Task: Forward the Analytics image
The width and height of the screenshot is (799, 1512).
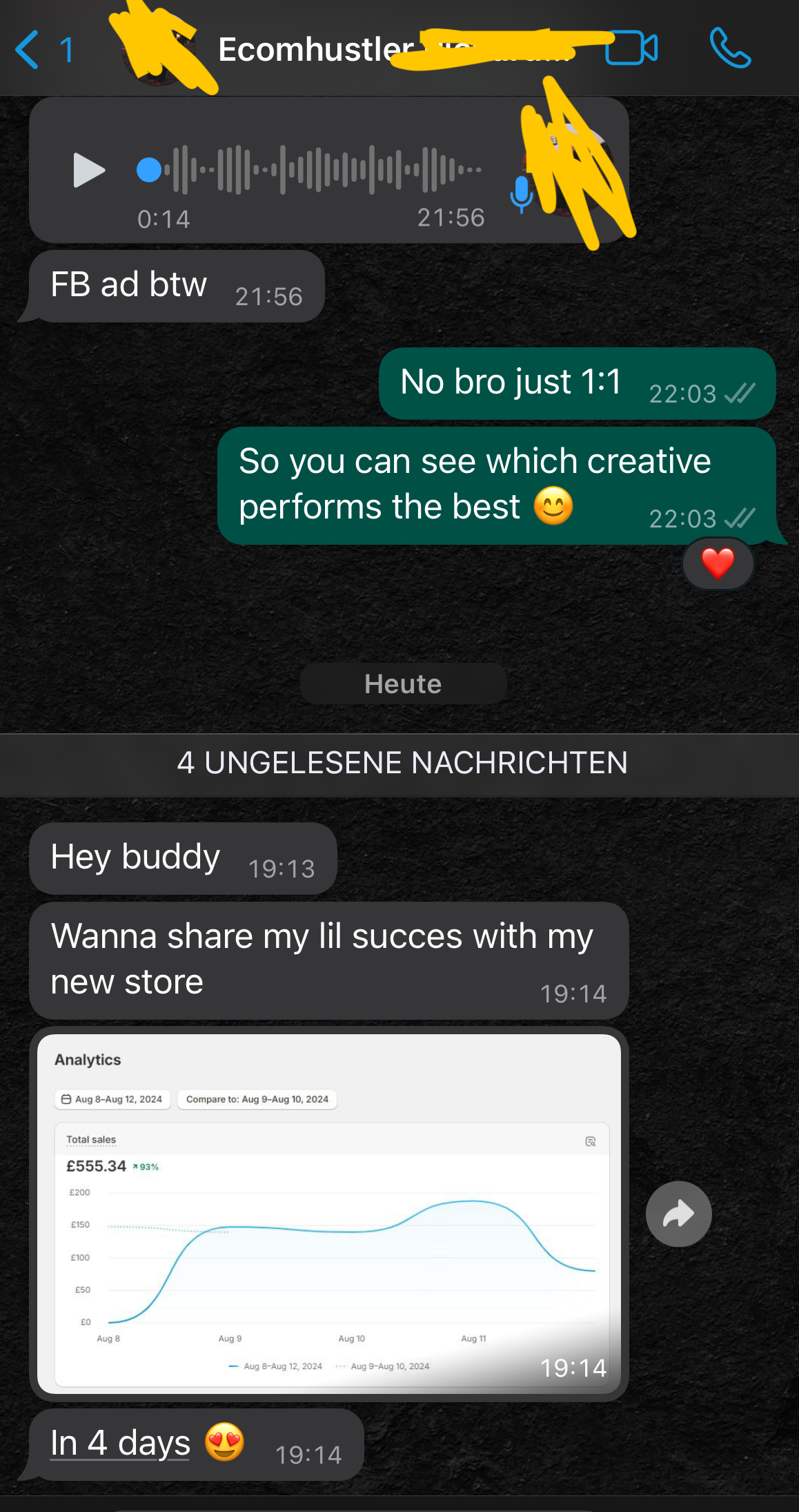Action: pyautogui.click(x=678, y=1214)
